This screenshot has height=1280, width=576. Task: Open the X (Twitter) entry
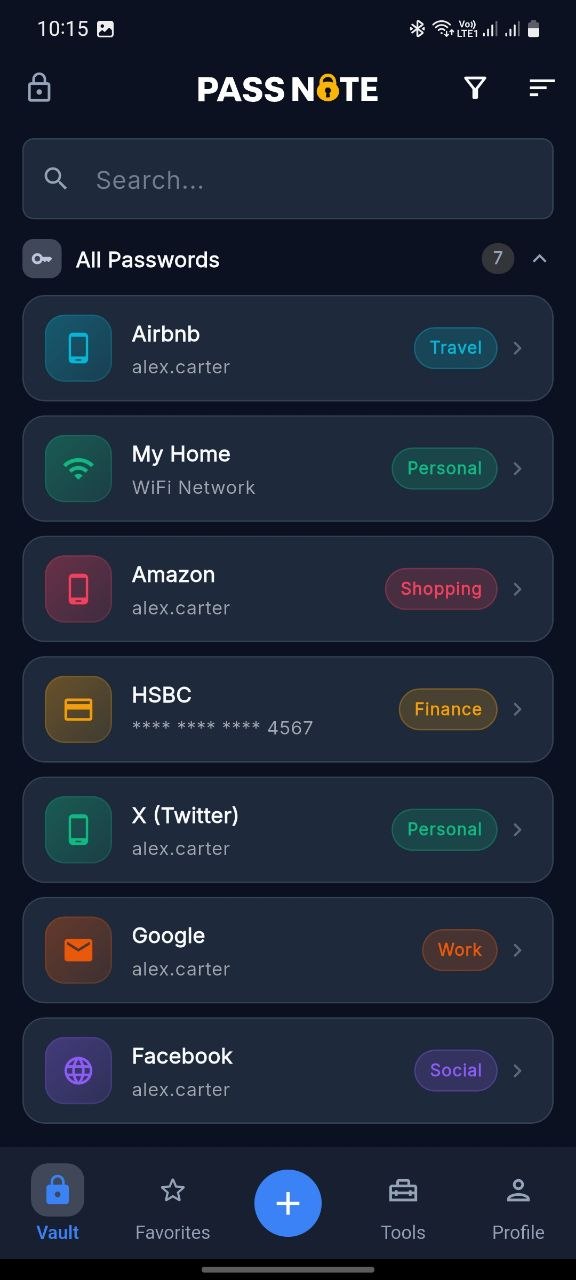tap(288, 830)
